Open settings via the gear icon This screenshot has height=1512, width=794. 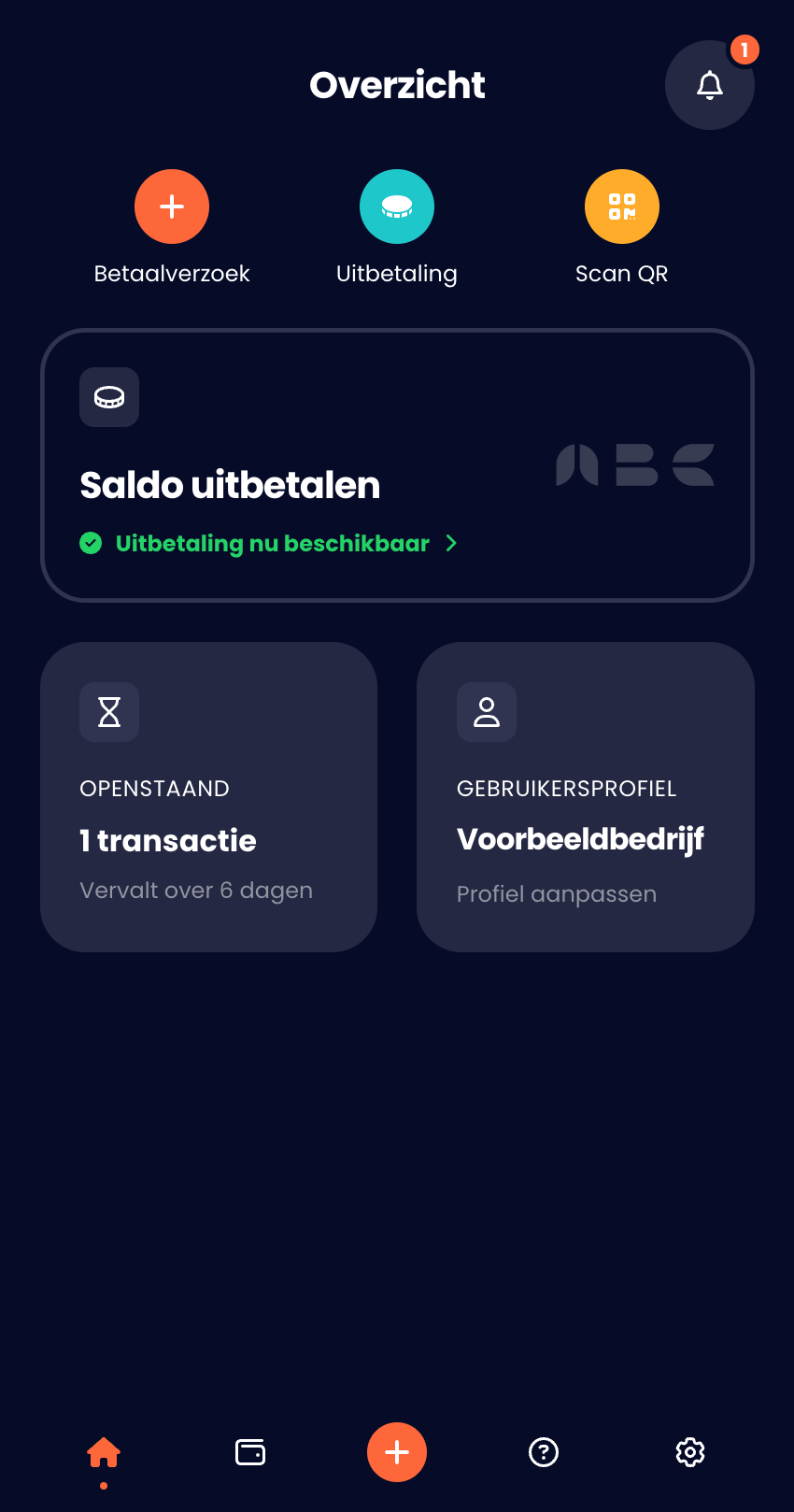coord(689,1451)
